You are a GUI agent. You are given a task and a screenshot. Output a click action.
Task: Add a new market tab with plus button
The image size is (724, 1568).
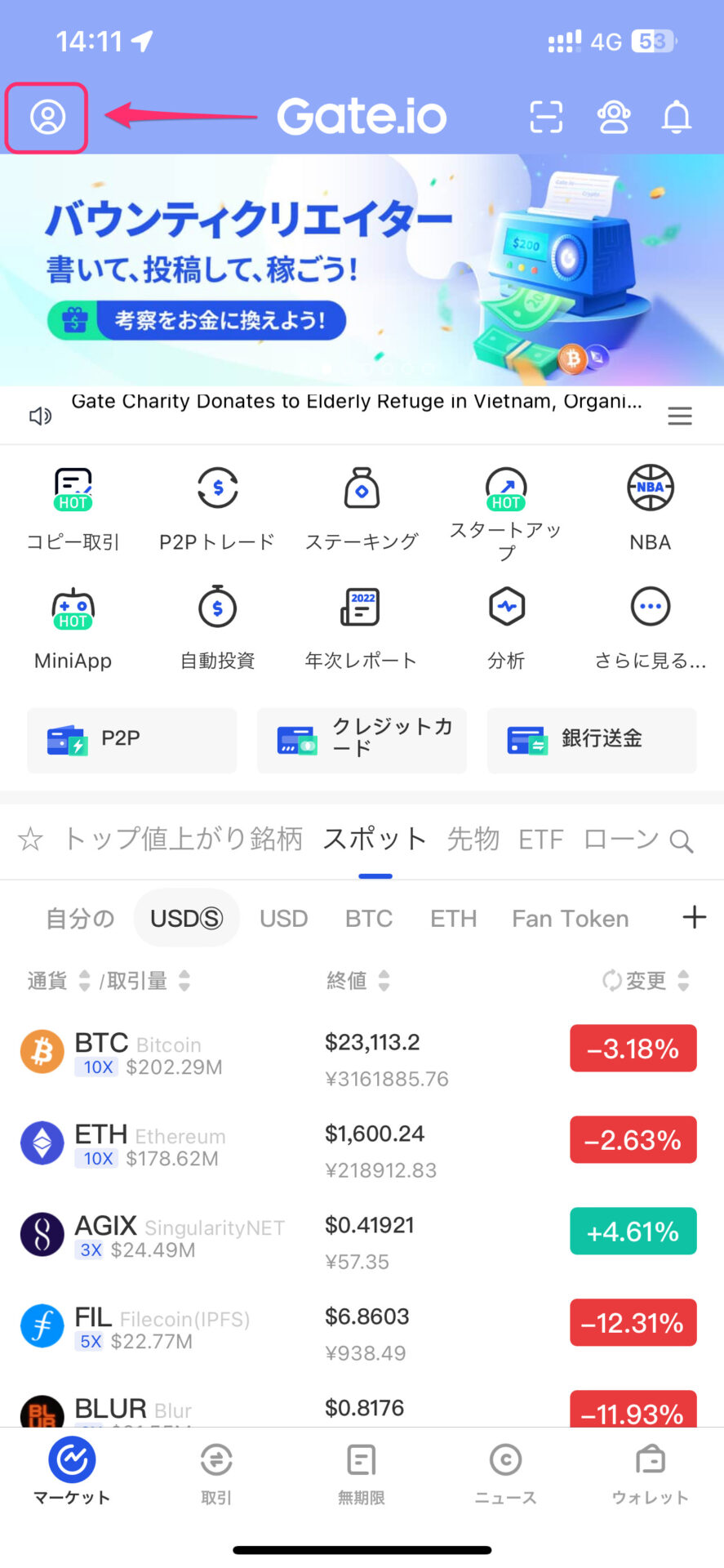(693, 917)
